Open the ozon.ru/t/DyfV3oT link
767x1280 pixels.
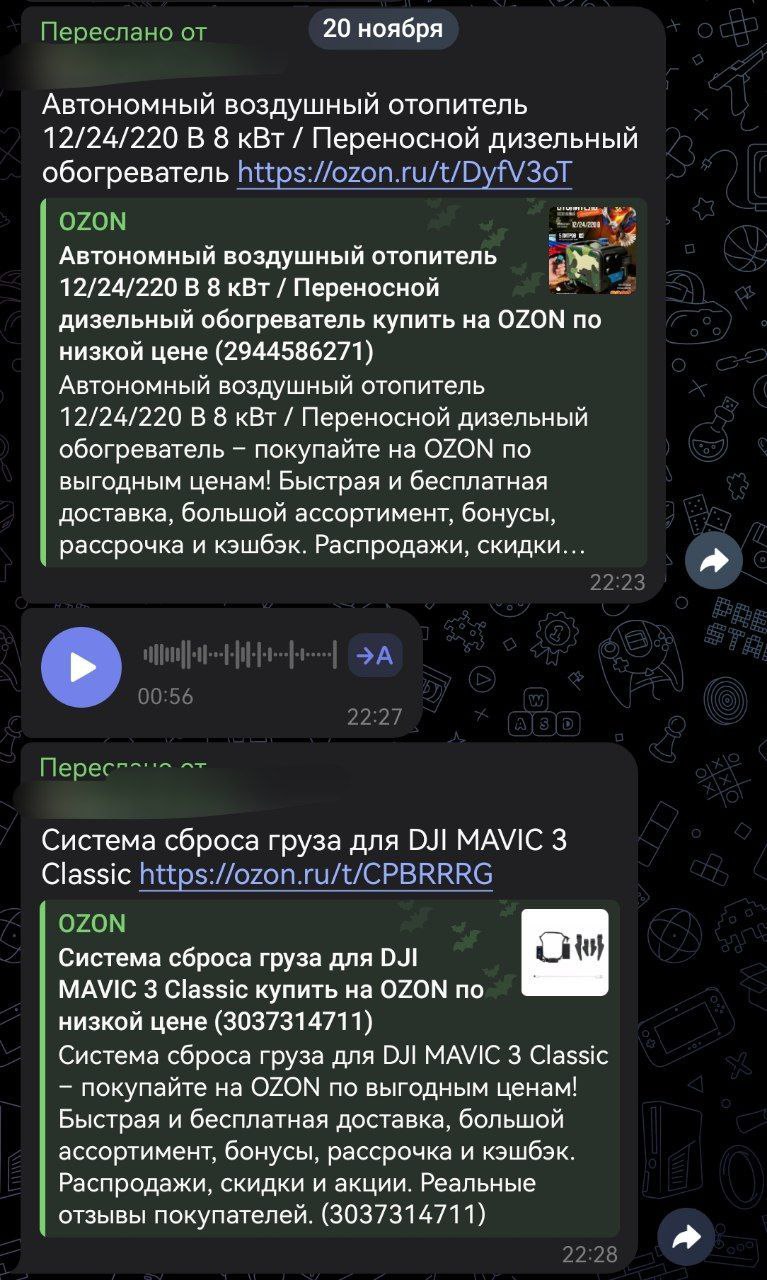click(404, 173)
